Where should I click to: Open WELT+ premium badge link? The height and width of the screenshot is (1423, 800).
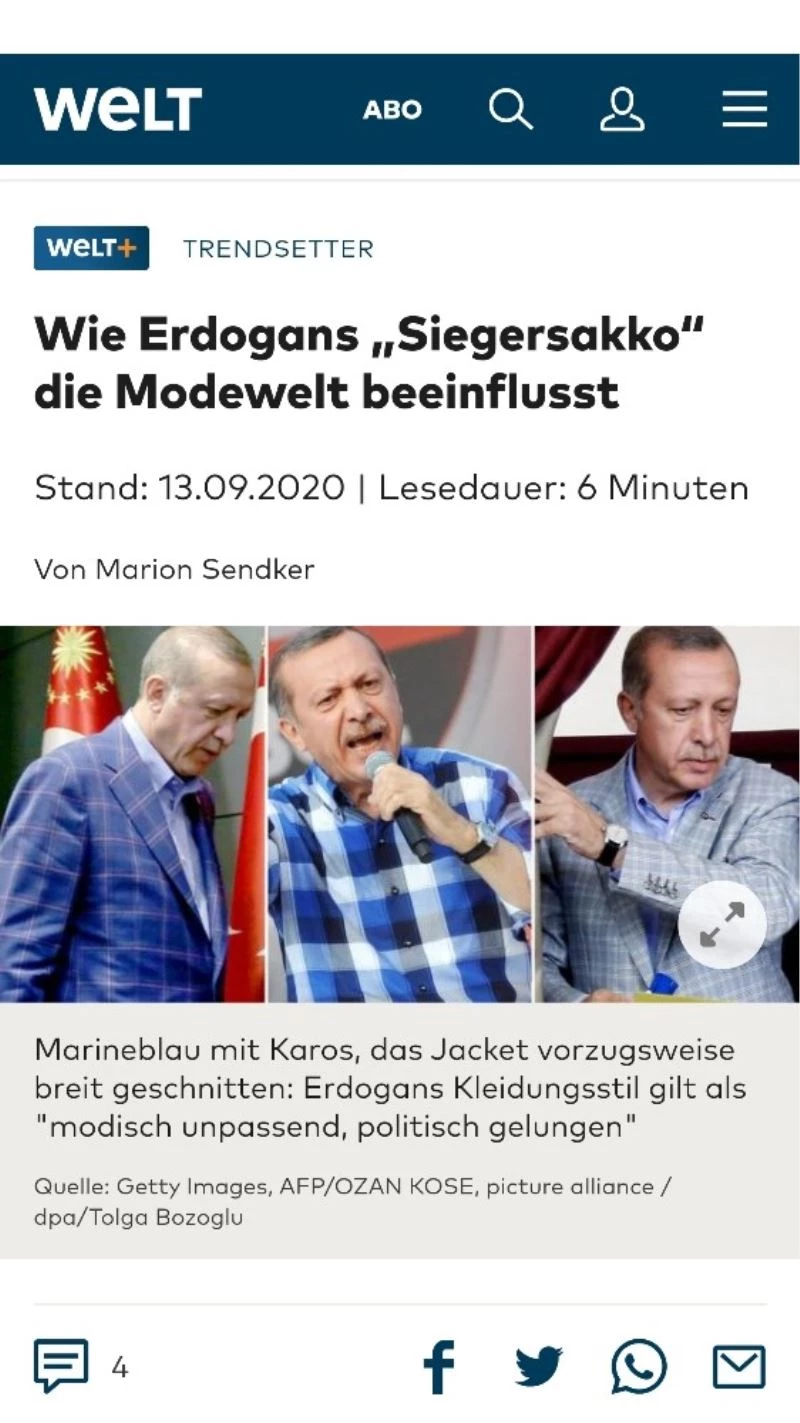(x=91, y=248)
